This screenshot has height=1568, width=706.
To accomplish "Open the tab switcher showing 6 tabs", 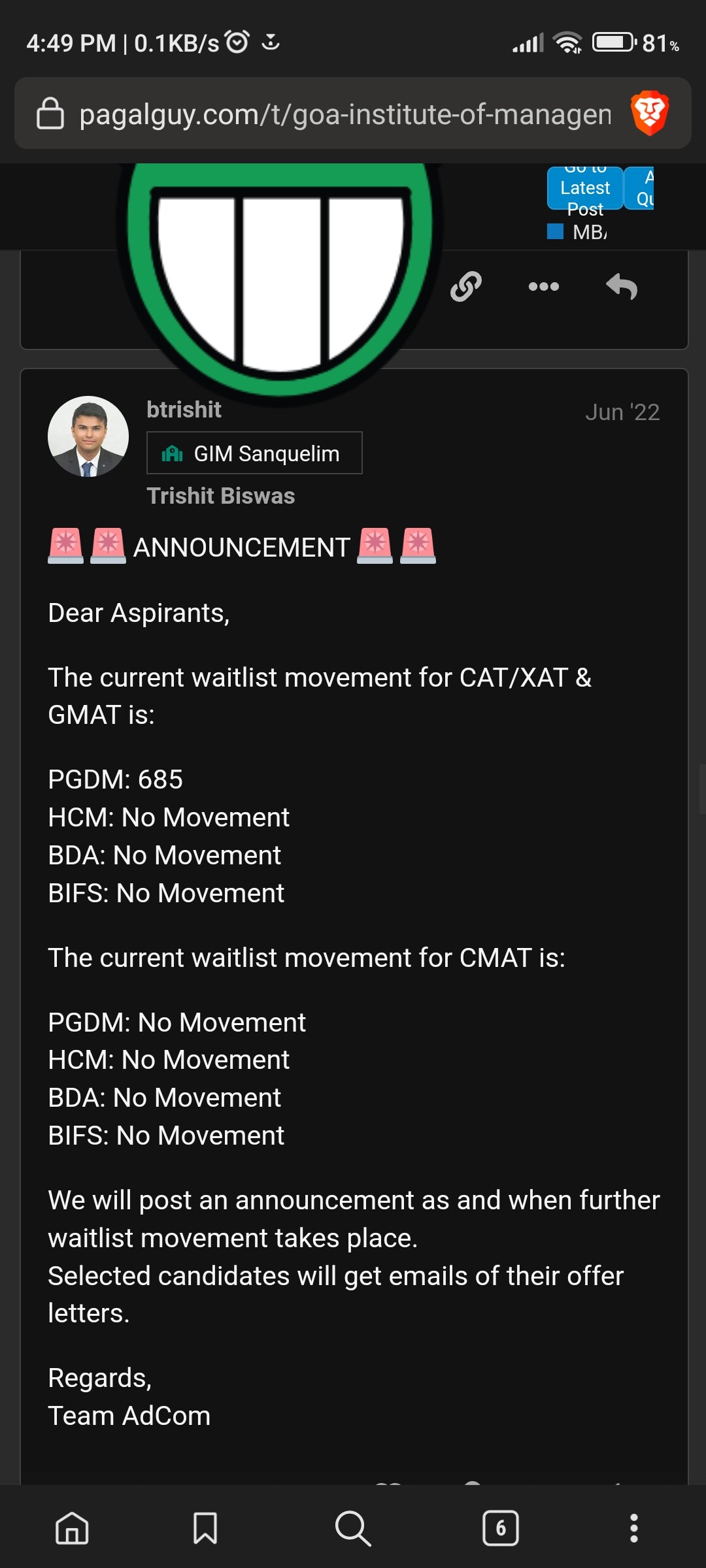I will 501,1528.
